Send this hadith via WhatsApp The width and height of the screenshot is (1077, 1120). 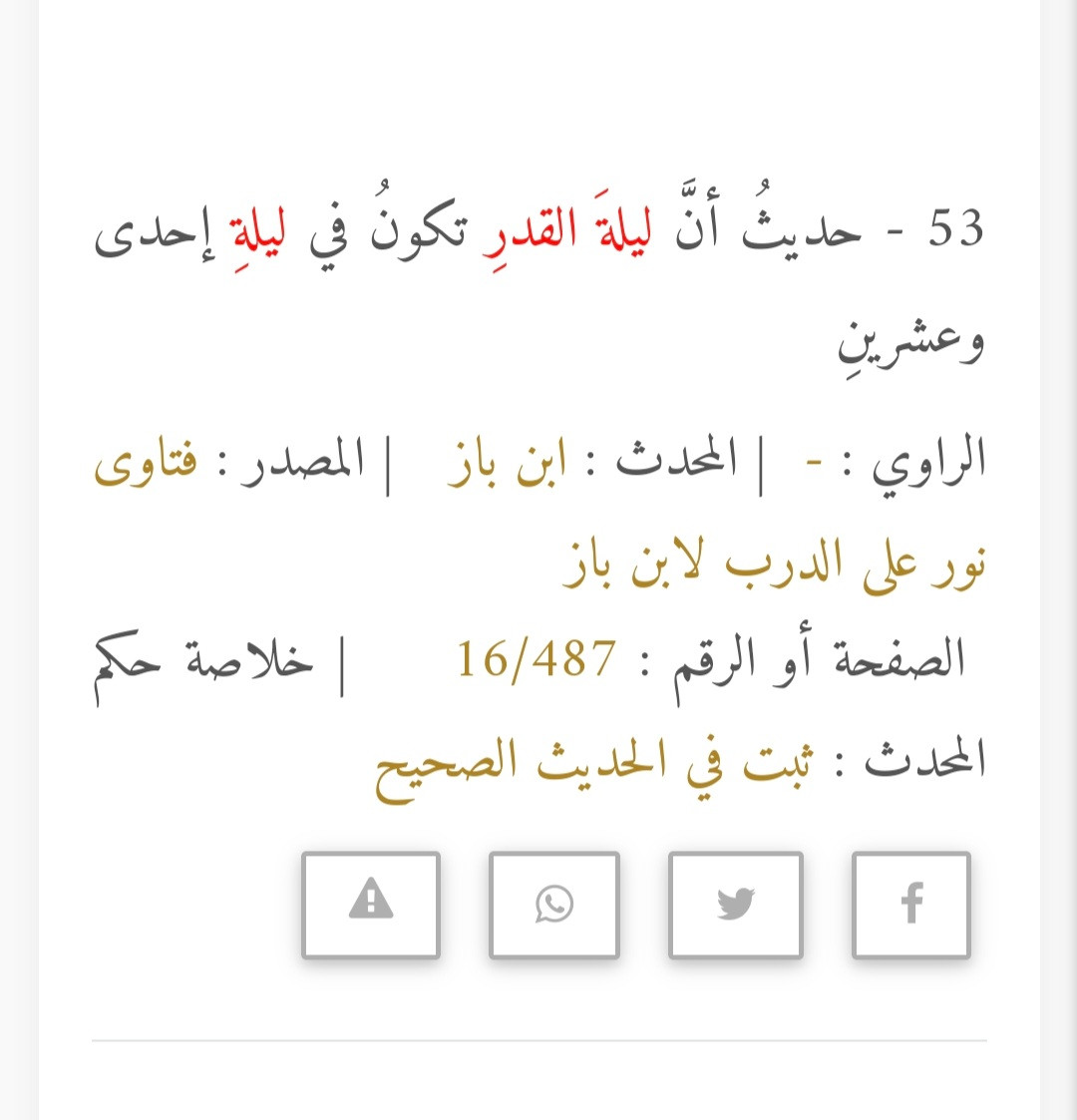[554, 905]
